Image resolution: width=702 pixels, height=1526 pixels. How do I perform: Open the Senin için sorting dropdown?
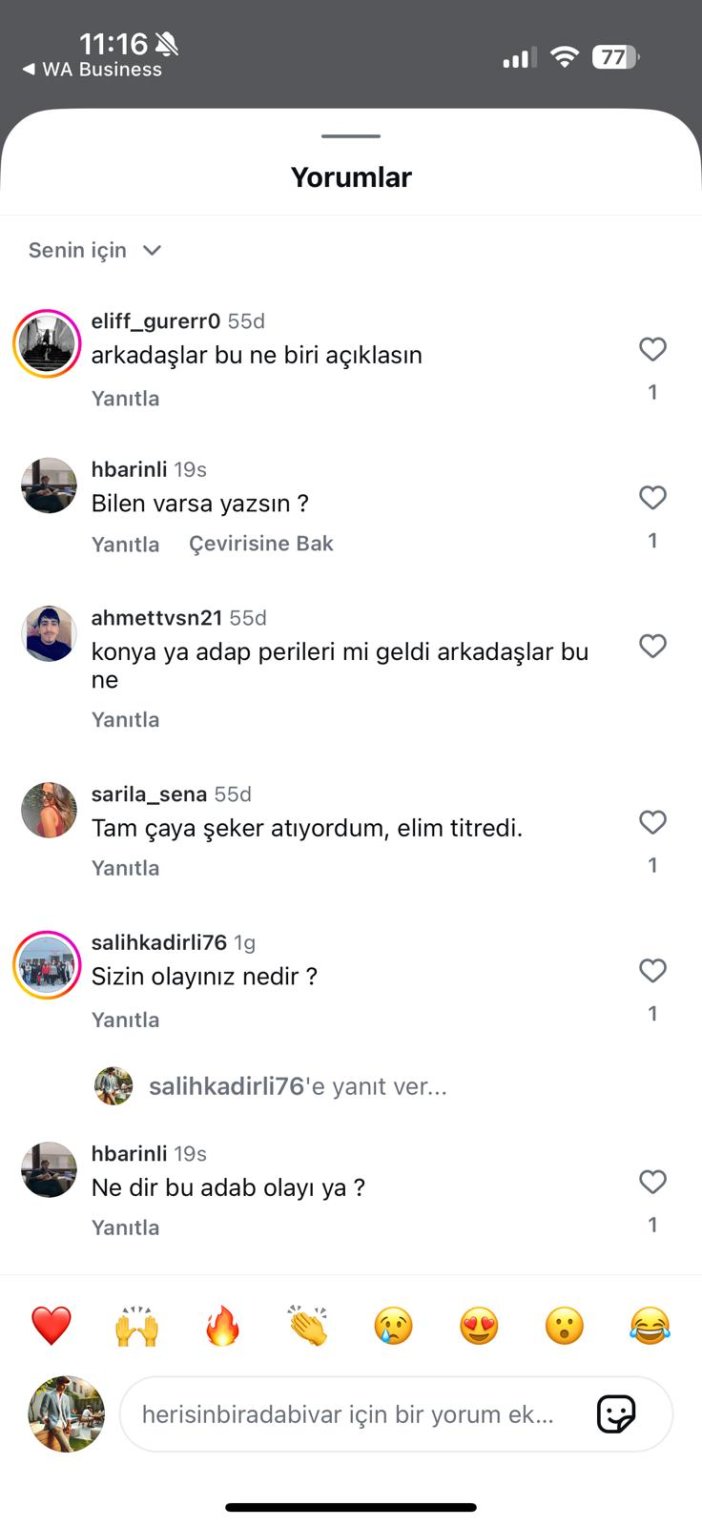[95, 250]
